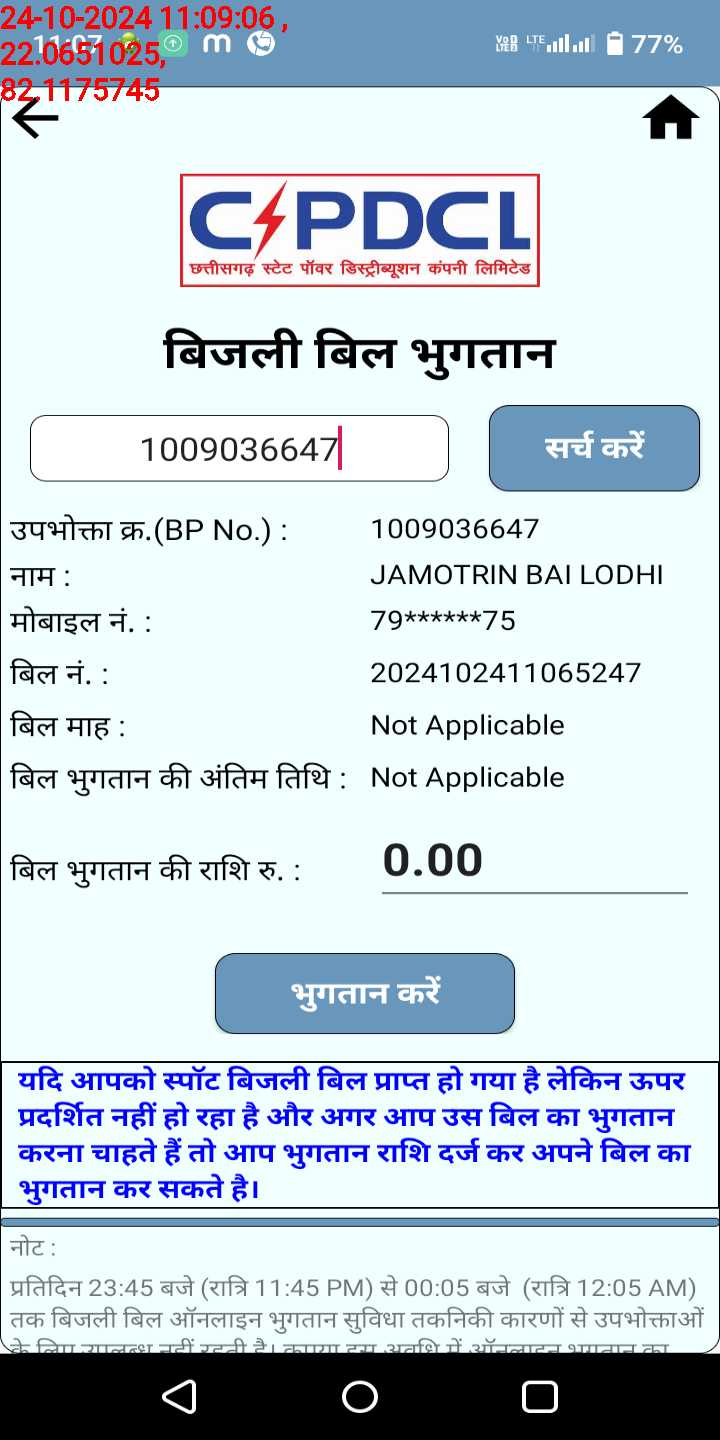
Task: Edit the bill payment amount field
Action: pos(535,862)
